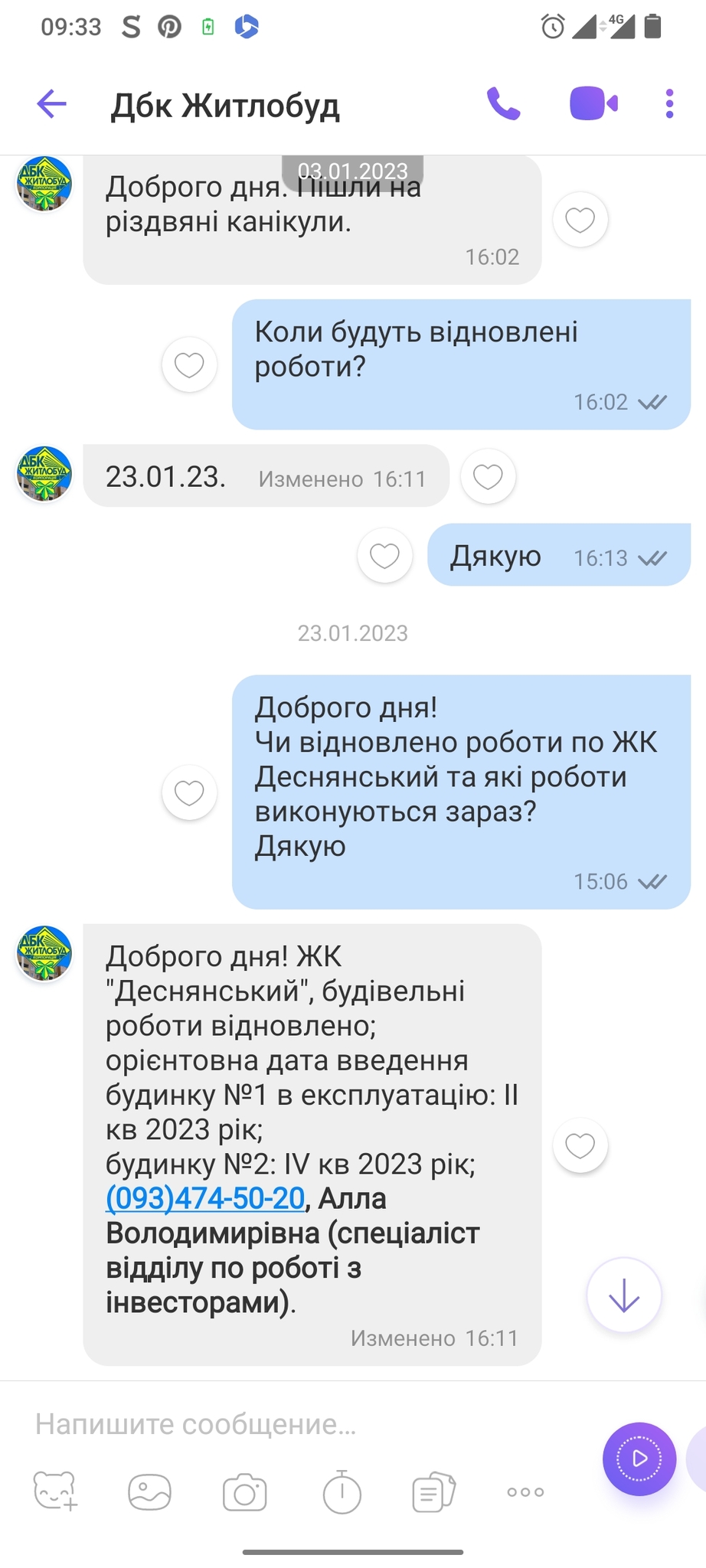Like the message "Коли будуть відновлені роботи?"
The width and height of the screenshot is (706, 1568).
click(189, 364)
